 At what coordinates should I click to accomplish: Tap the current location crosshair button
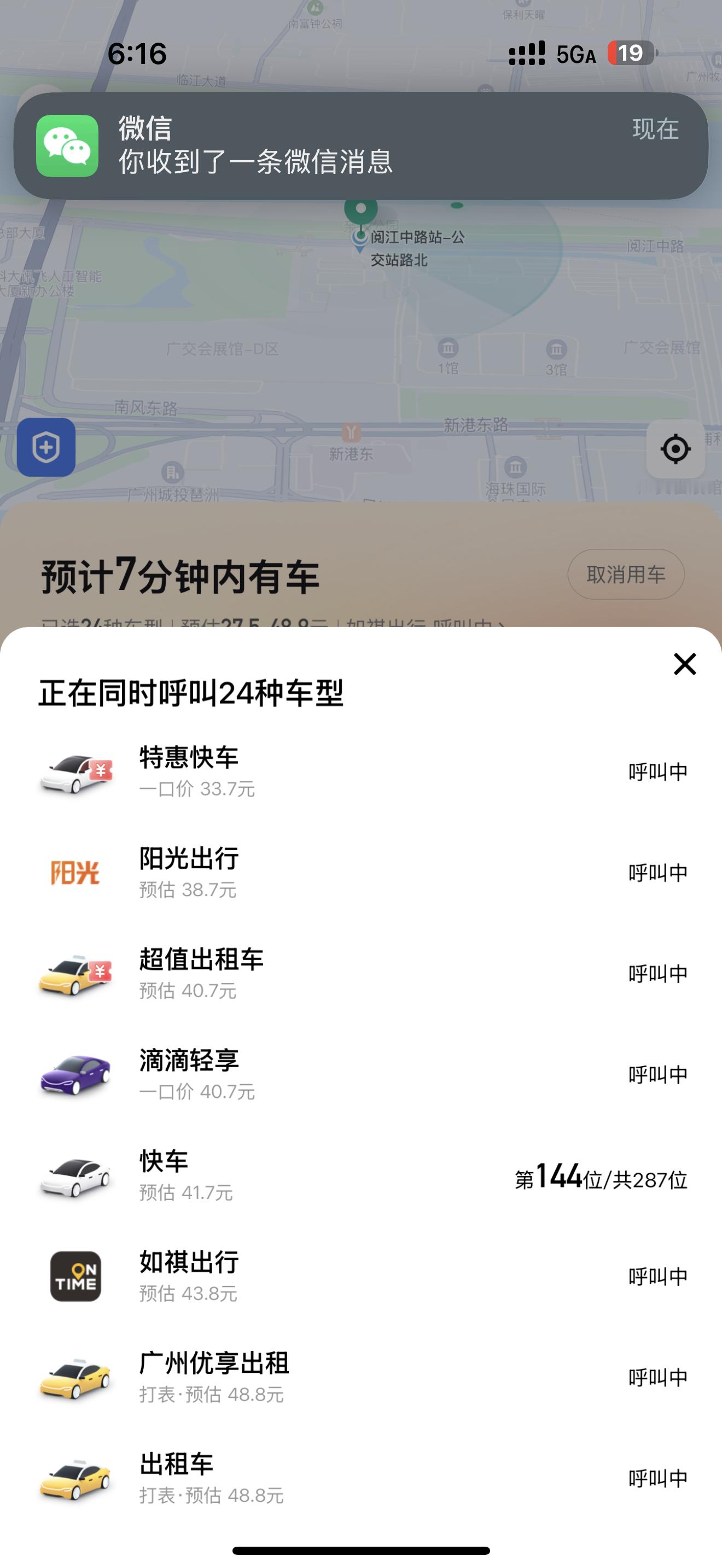(x=674, y=449)
